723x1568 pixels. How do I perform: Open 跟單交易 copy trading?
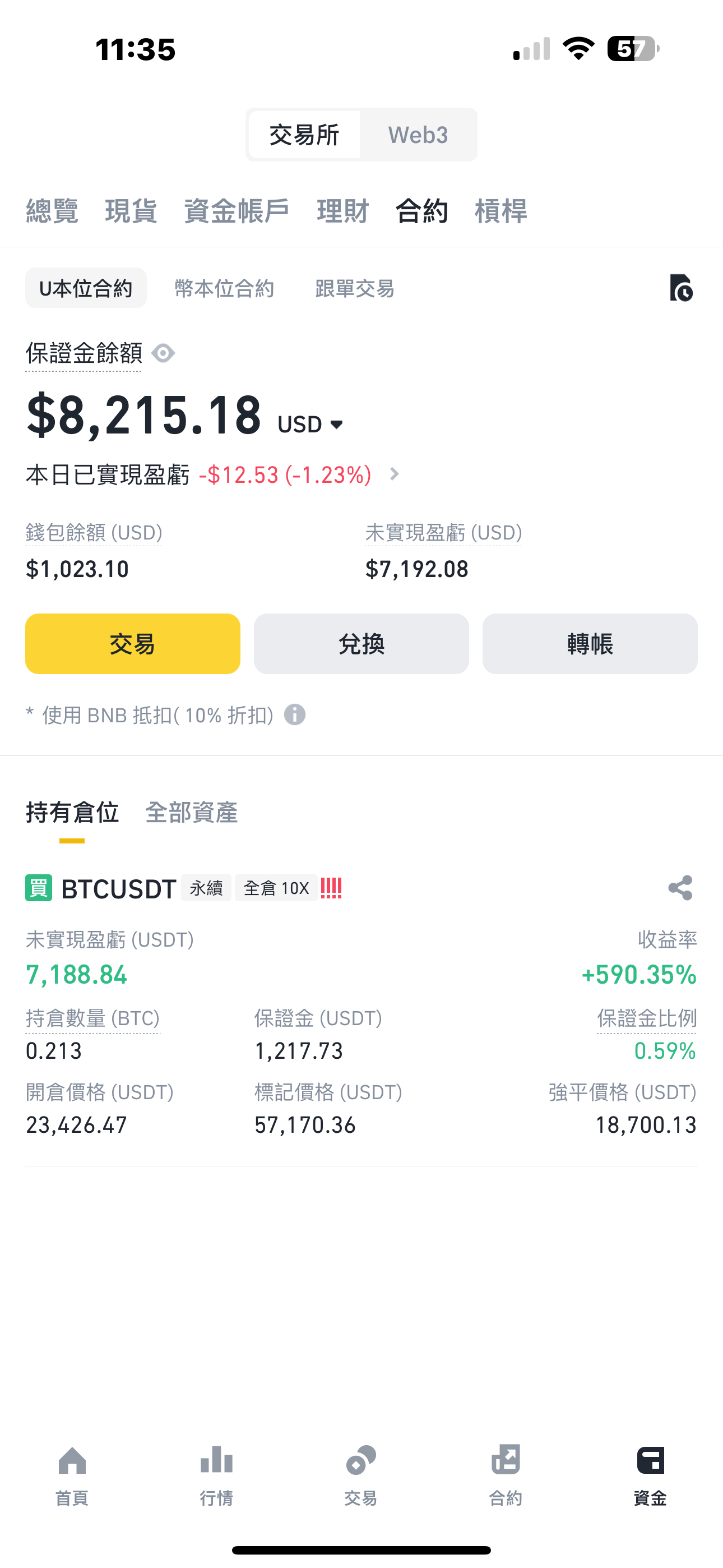tap(355, 288)
